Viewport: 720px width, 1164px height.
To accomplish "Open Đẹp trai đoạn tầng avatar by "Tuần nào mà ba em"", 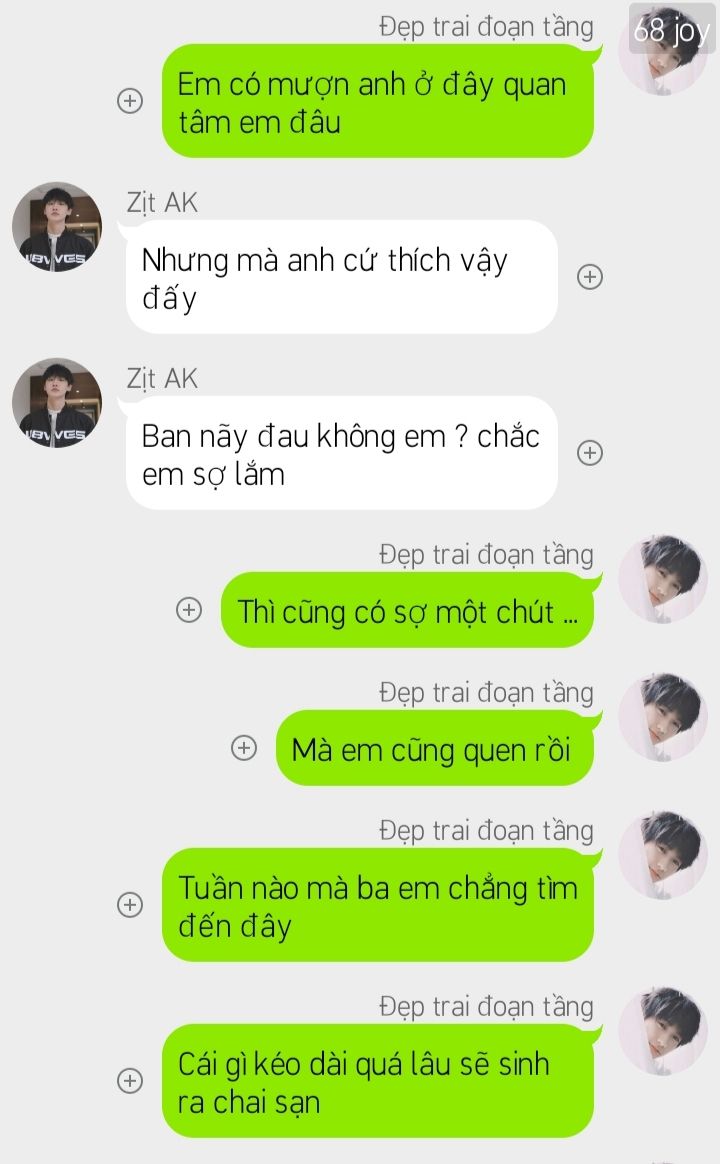I will click(663, 855).
